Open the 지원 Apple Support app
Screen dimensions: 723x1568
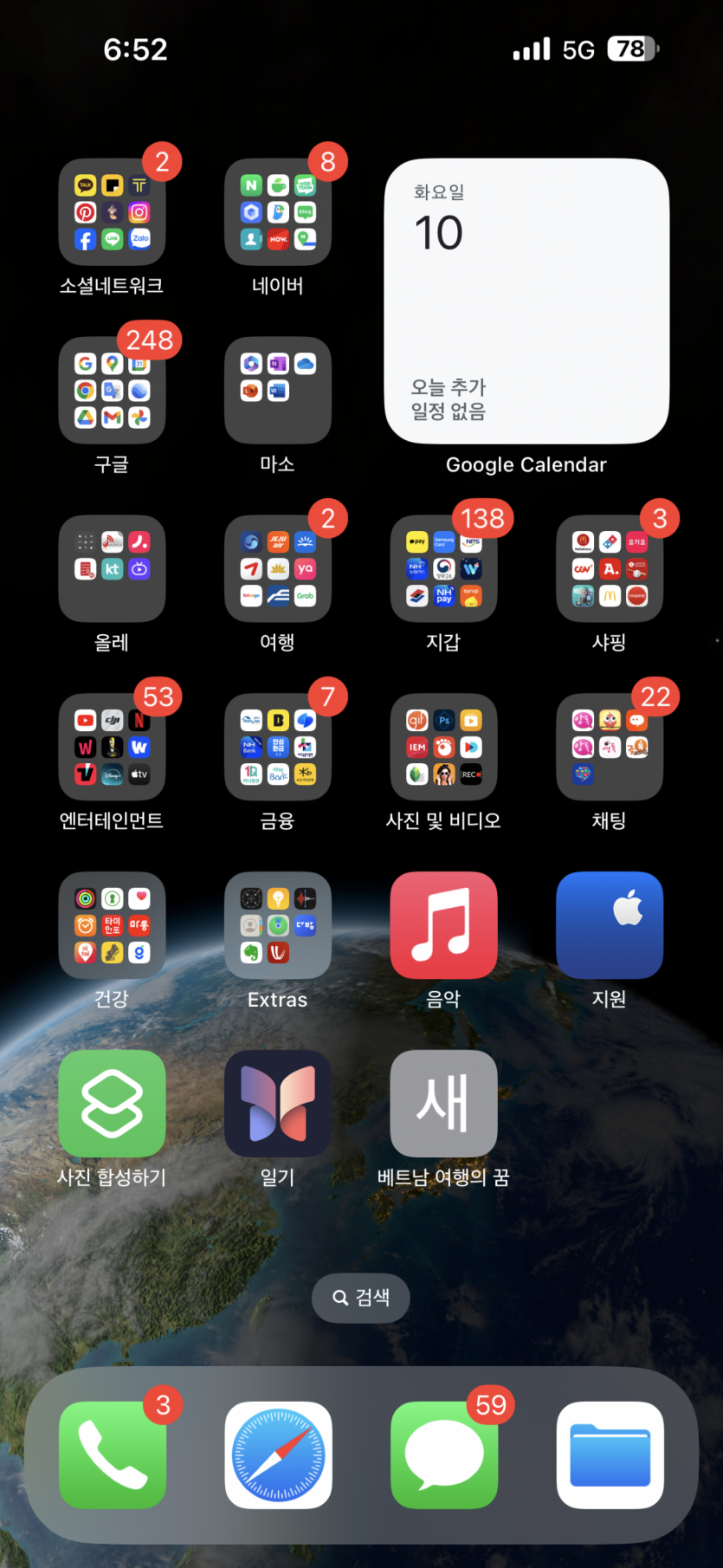[x=610, y=924]
